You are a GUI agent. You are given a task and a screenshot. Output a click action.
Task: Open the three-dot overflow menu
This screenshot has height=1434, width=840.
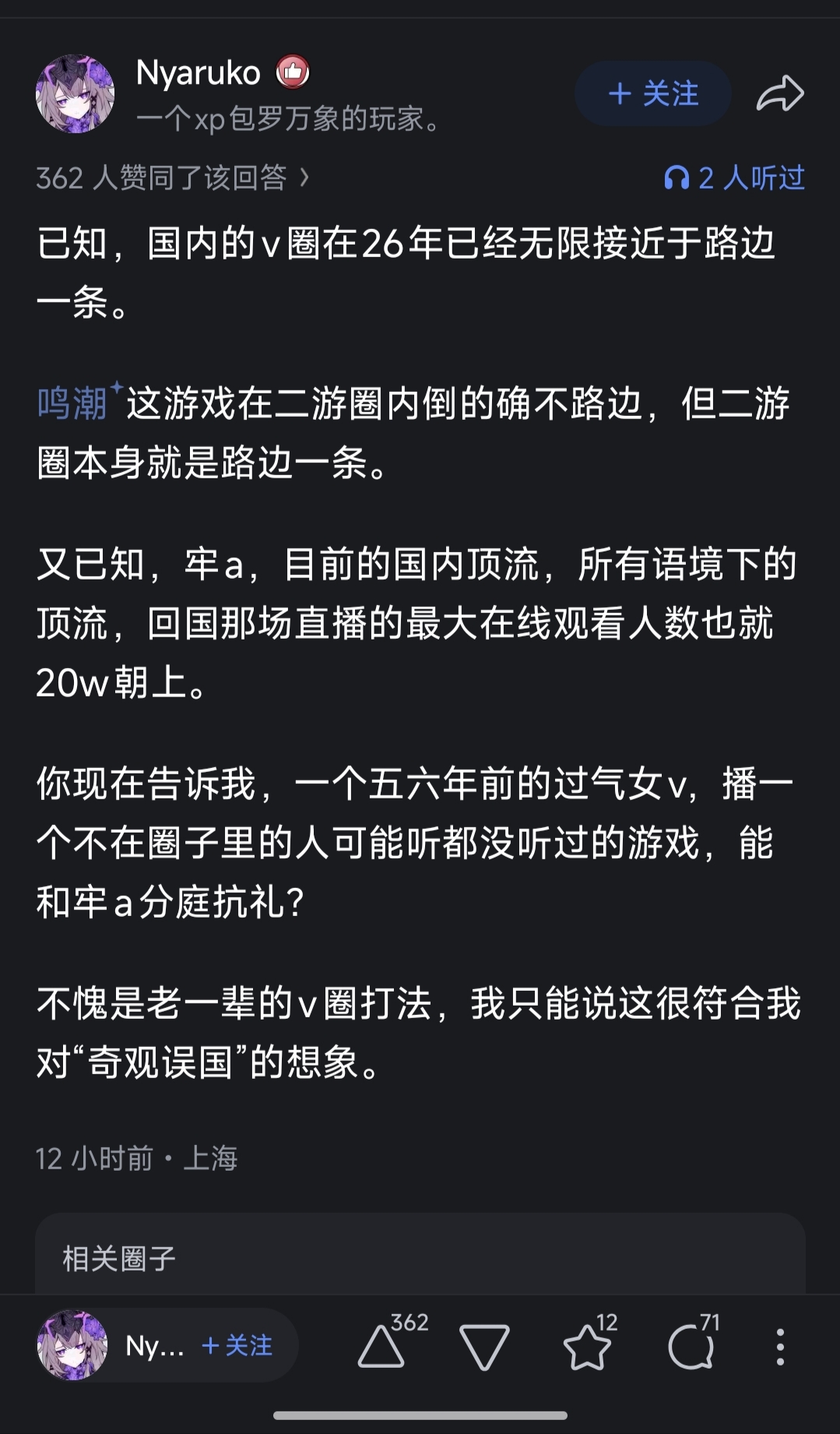point(780,1347)
